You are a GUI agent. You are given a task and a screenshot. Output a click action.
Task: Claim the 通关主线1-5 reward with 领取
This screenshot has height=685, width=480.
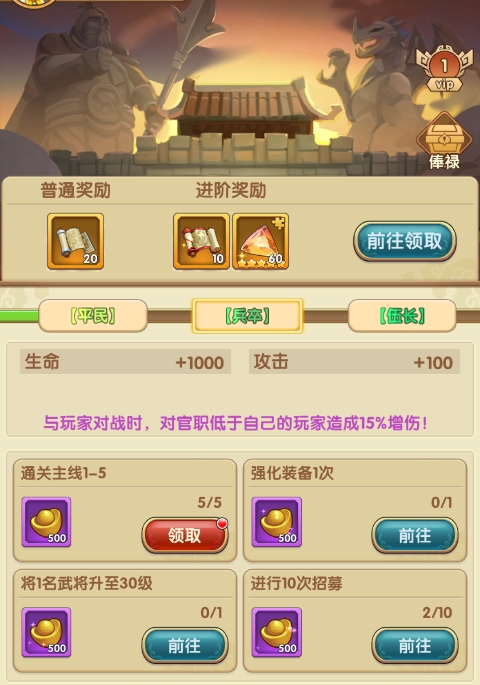(185, 535)
